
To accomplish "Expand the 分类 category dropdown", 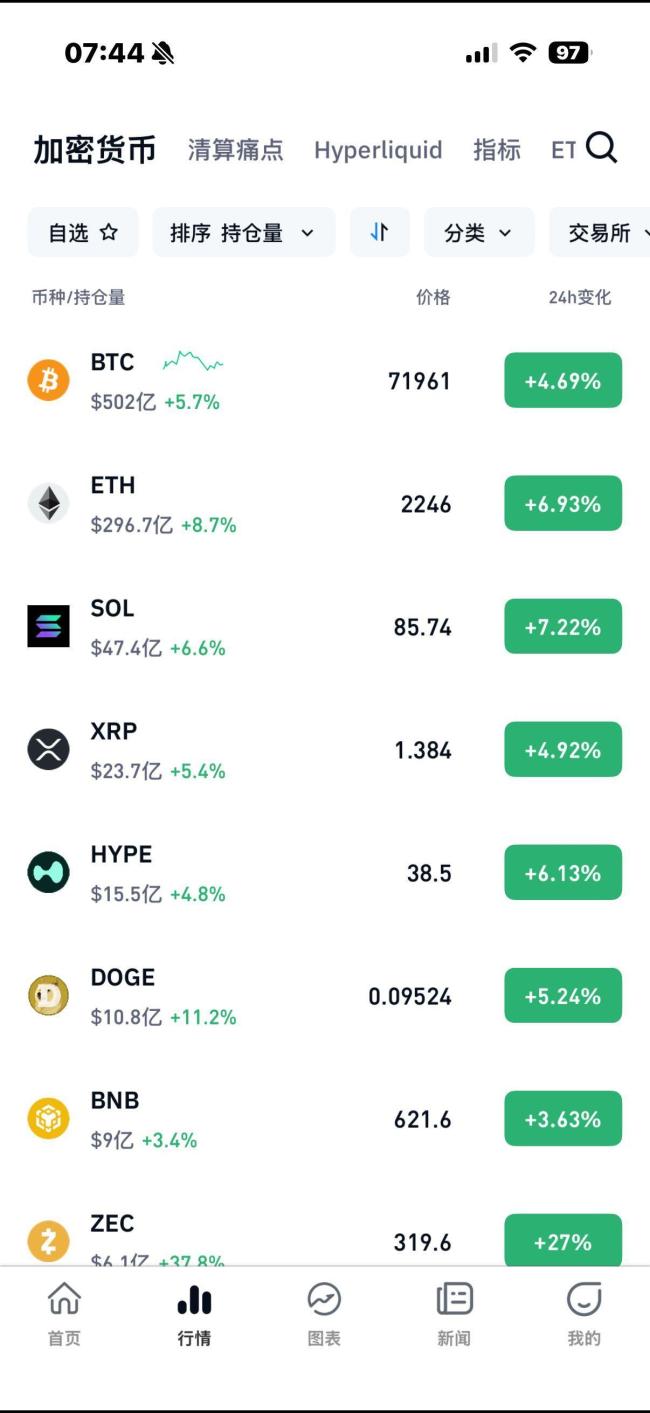I will click(x=478, y=233).
